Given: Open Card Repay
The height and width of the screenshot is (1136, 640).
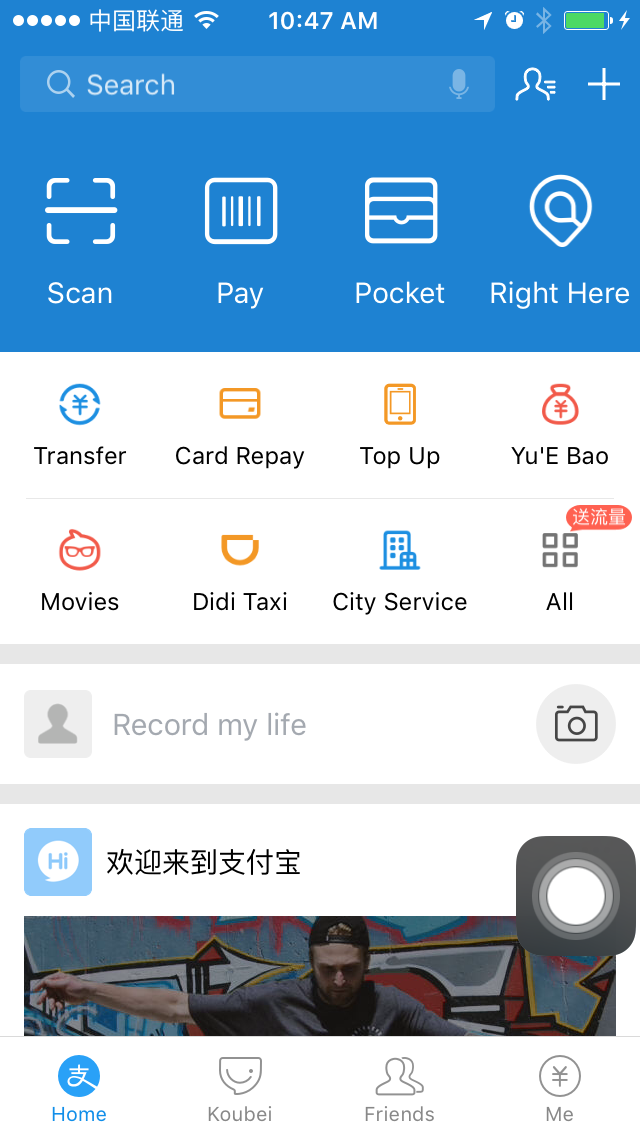Looking at the screenshot, I should (x=240, y=426).
